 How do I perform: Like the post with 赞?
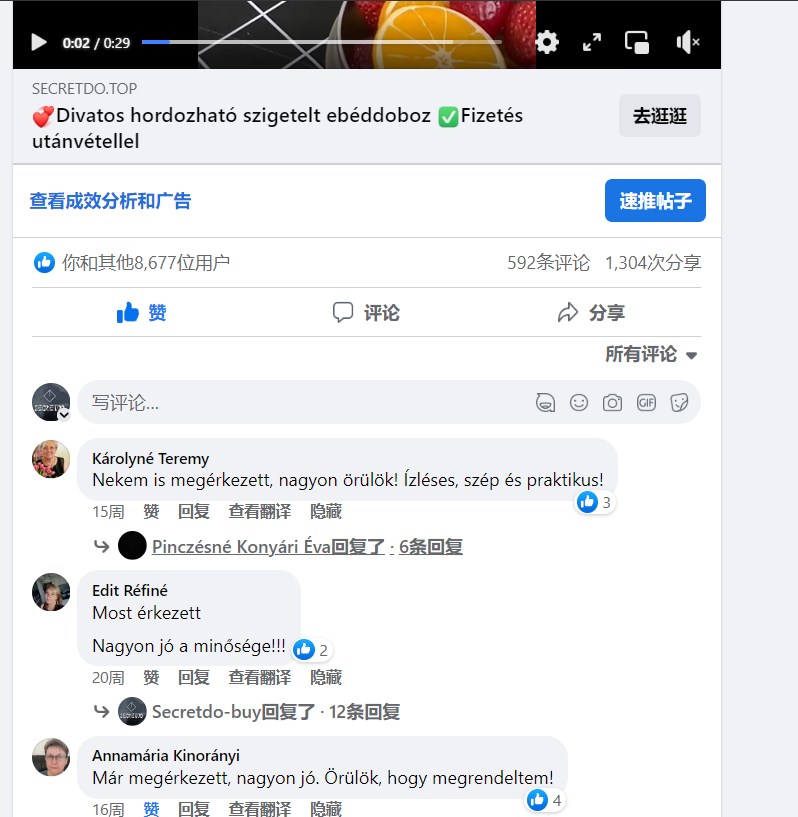(142, 313)
